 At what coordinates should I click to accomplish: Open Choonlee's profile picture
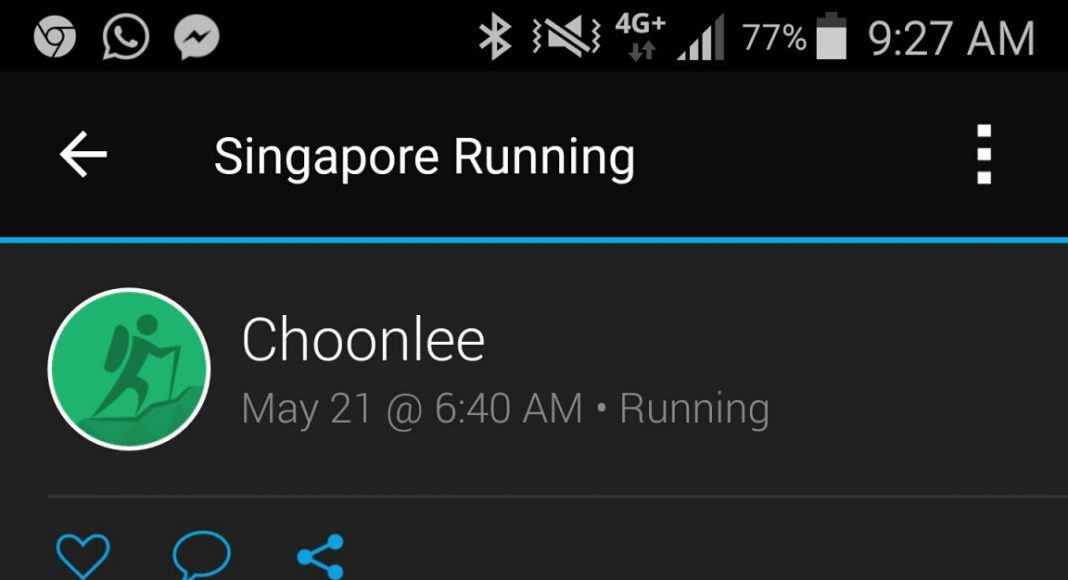[129, 369]
